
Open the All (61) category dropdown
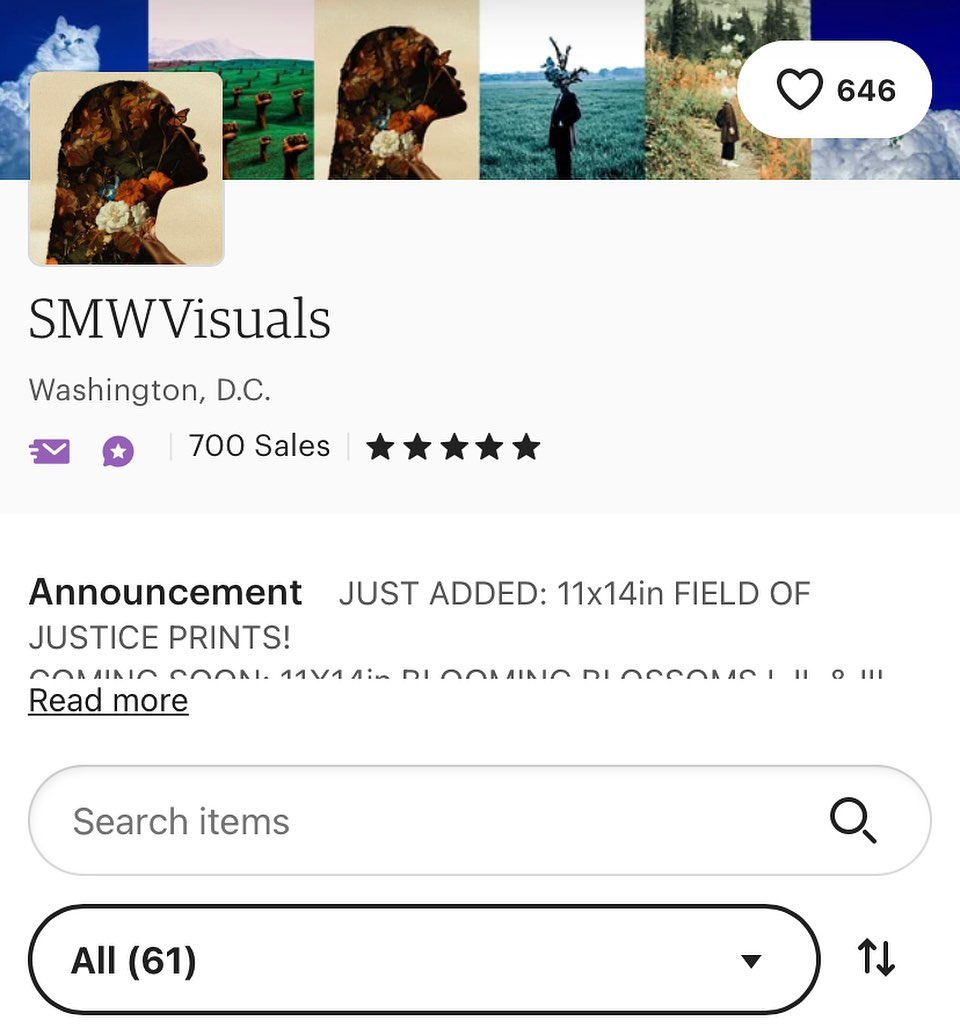tap(424, 960)
